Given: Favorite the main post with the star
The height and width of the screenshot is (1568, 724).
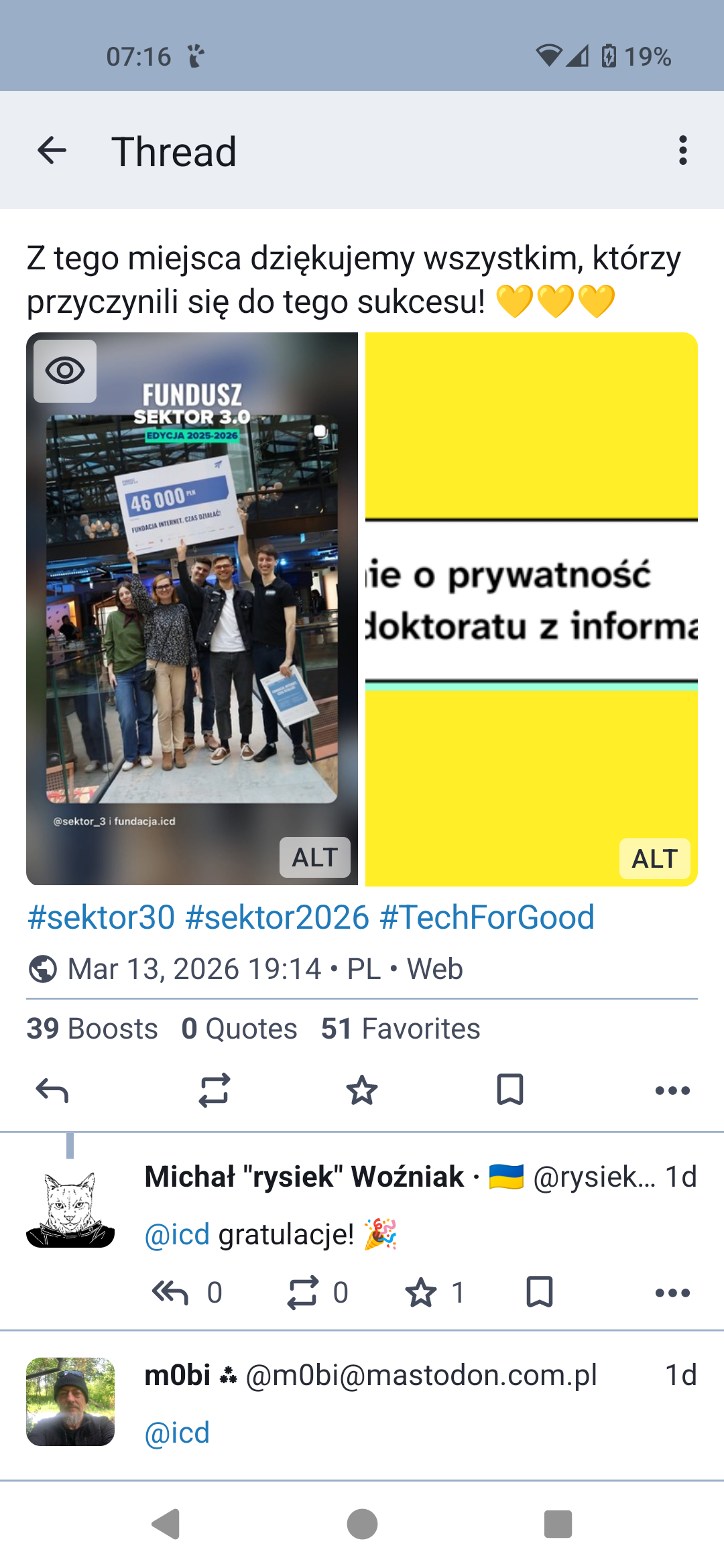Looking at the screenshot, I should 362,1090.
